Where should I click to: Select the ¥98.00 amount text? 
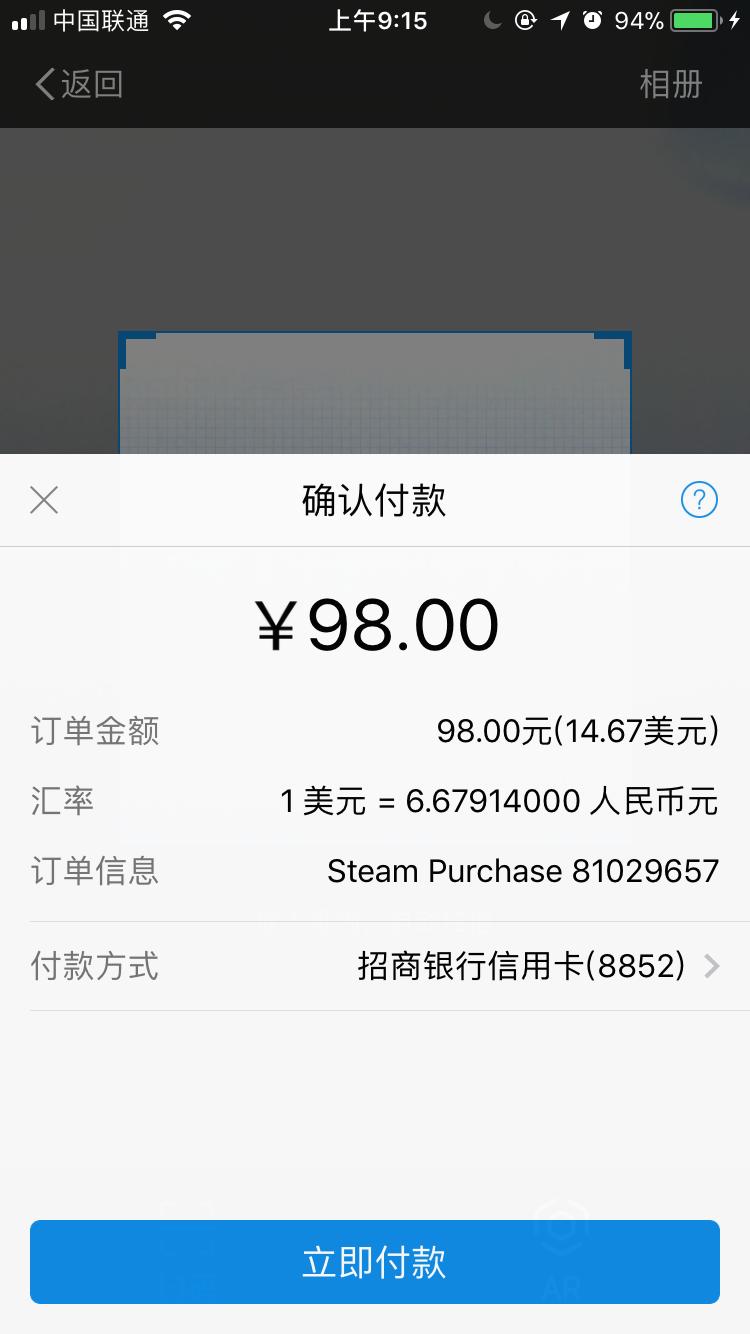(x=375, y=622)
